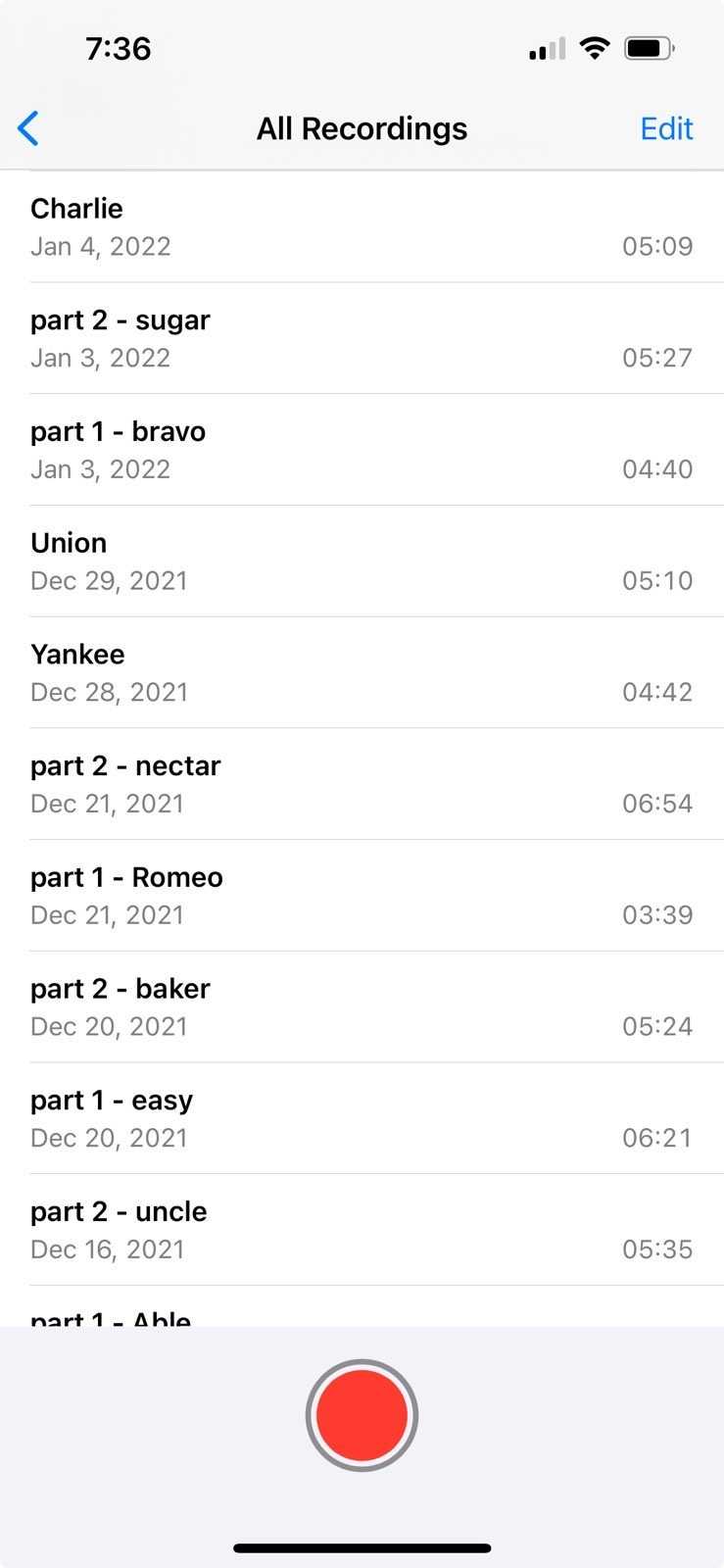Open the part 2 - baker recording
Screen dimensions: 724x1568
362,1007
